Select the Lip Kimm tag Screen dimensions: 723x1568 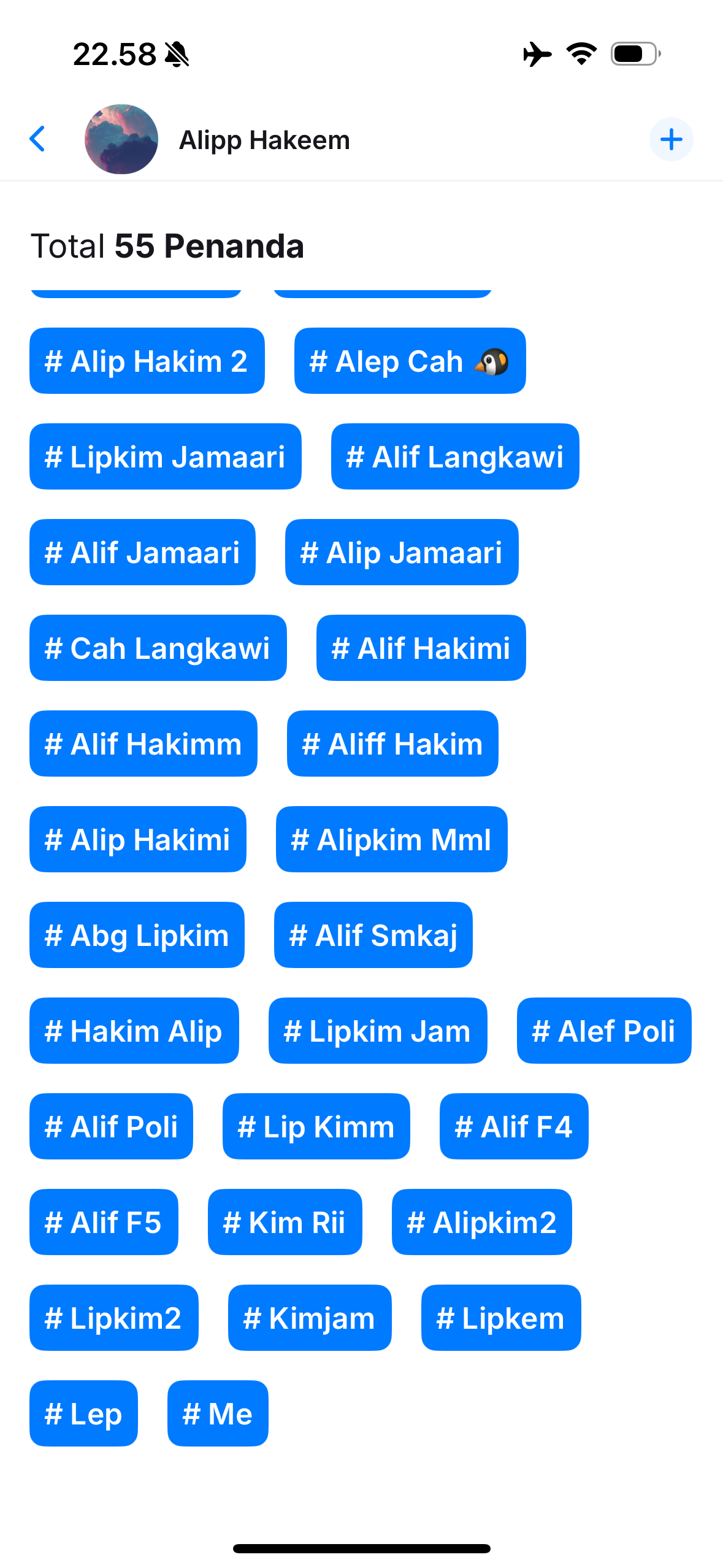[x=316, y=1126]
